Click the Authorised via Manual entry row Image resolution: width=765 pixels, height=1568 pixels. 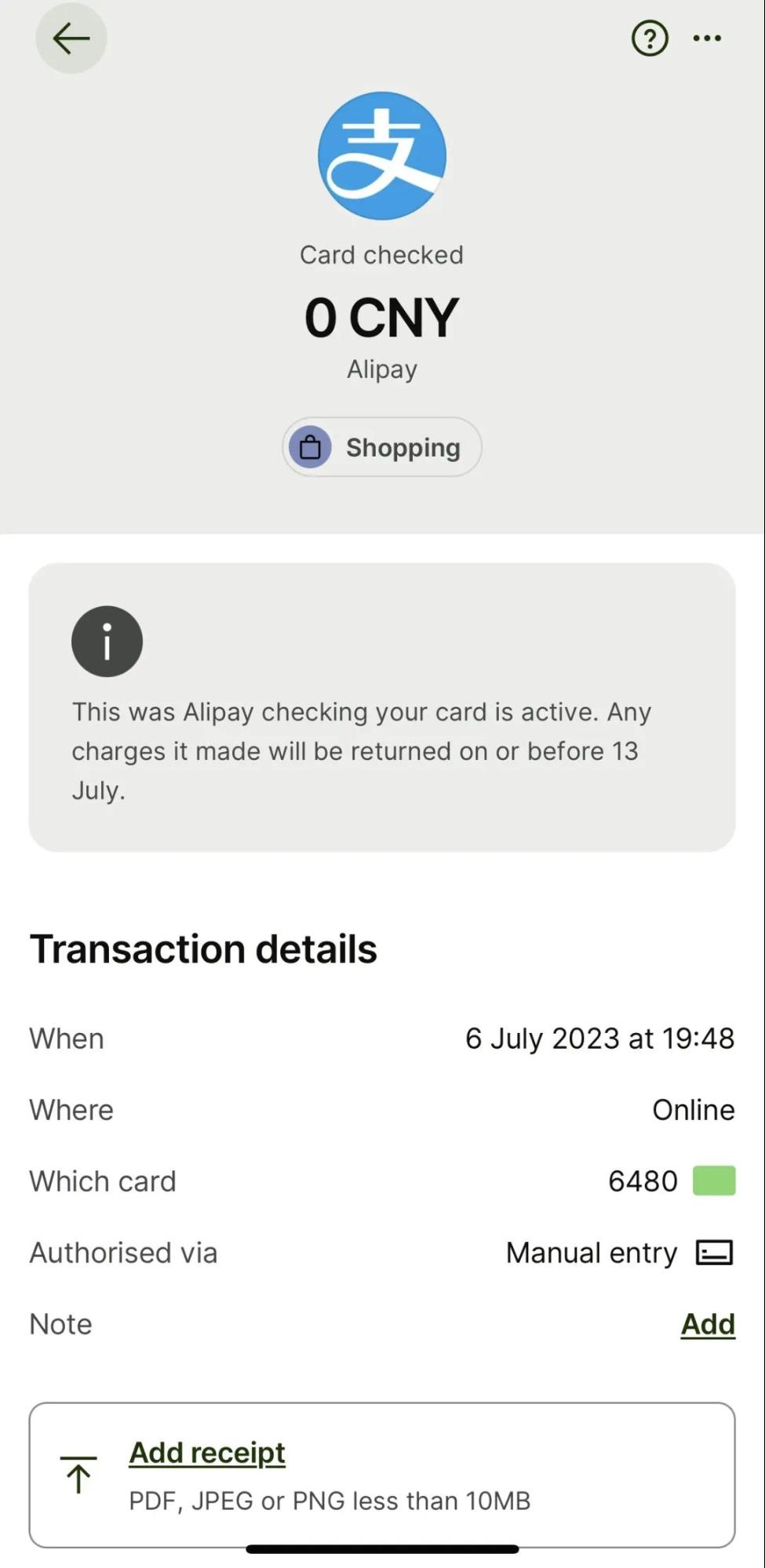(382, 1253)
